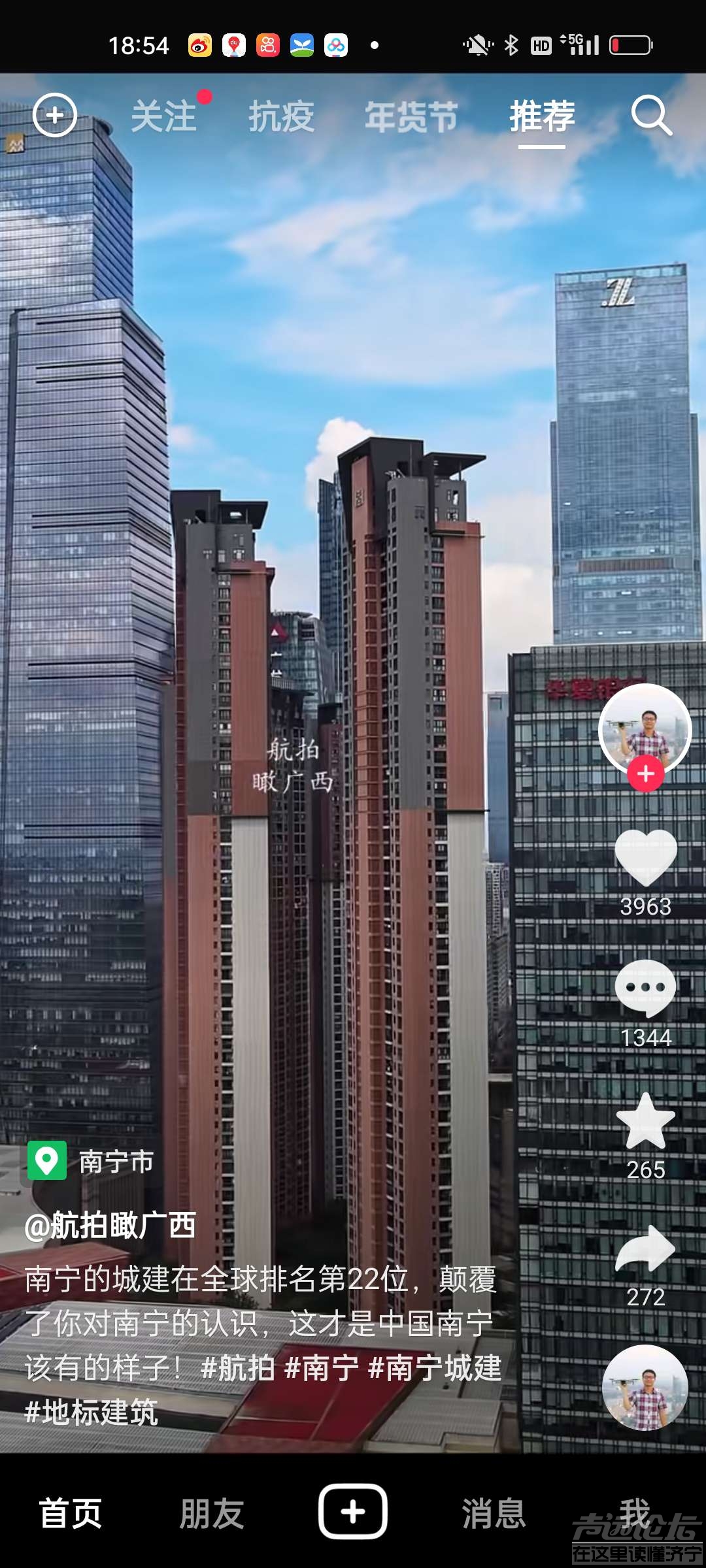Share this video with the arrow
The image size is (706, 1568).
click(646, 1249)
